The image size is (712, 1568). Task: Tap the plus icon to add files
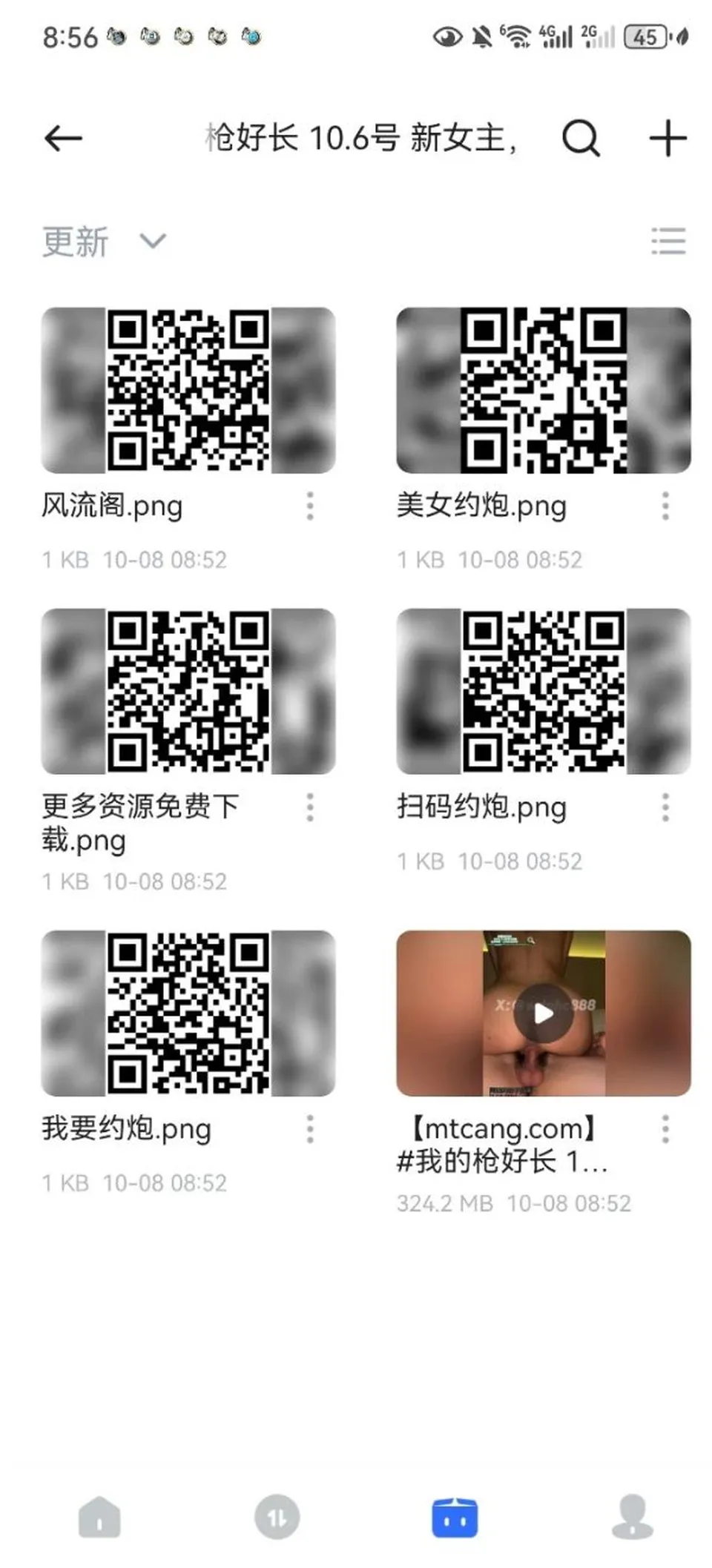667,138
